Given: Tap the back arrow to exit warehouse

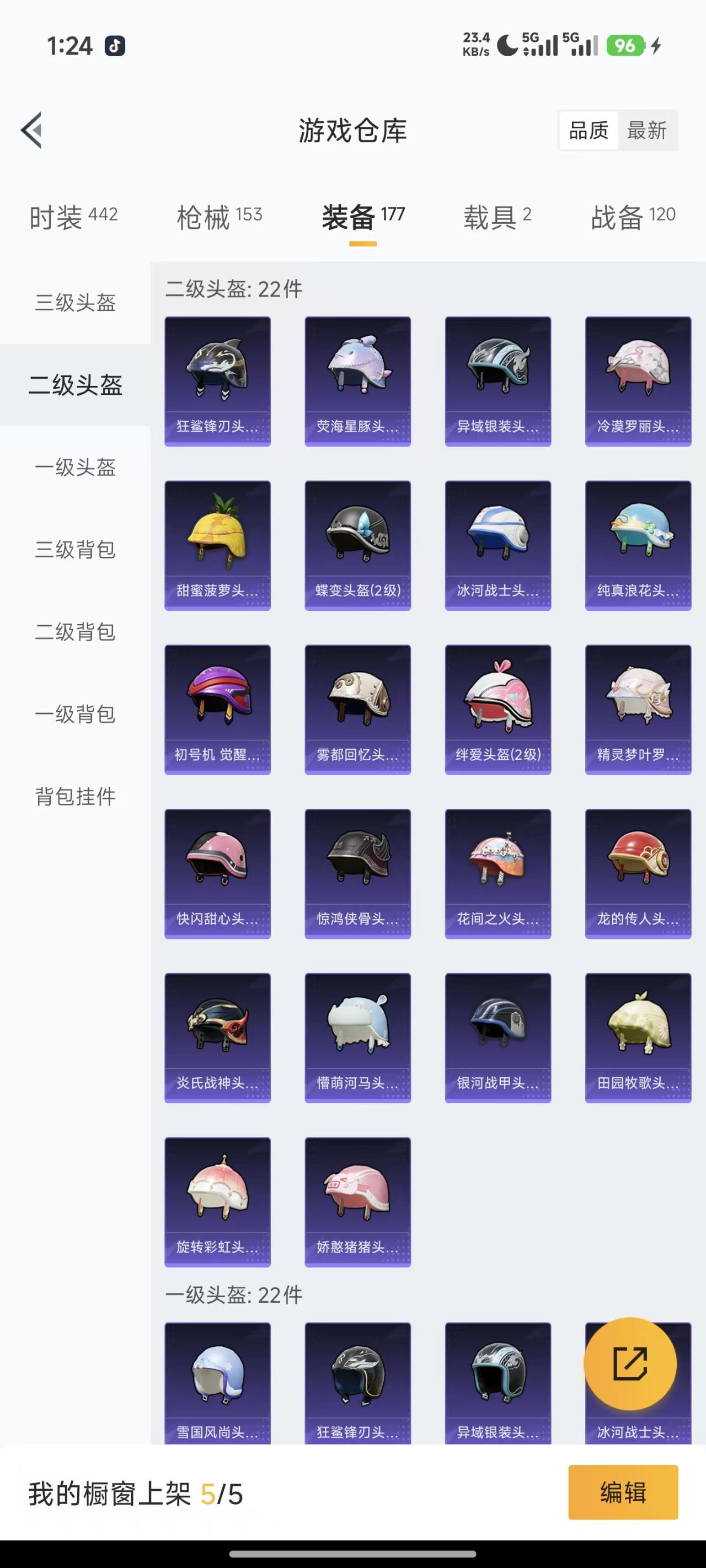Looking at the screenshot, I should pyautogui.click(x=31, y=130).
